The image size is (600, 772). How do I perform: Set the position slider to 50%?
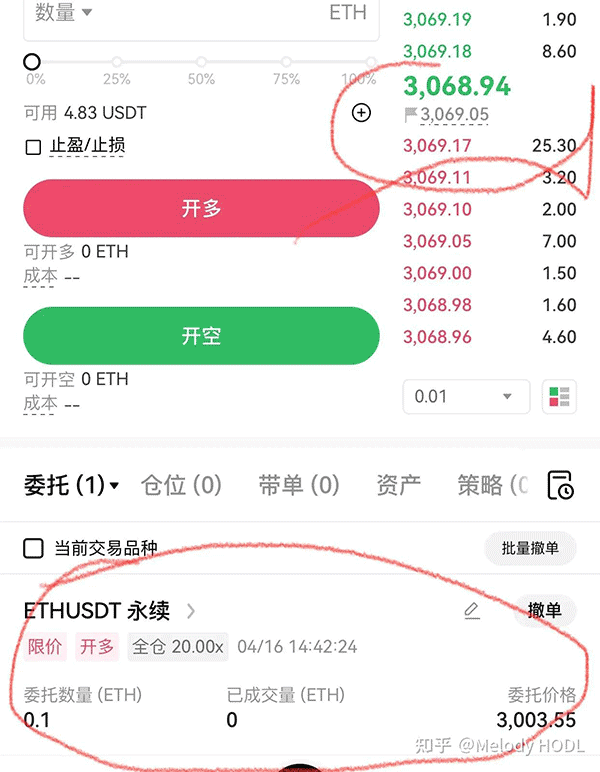pyautogui.click(x=201, y=63)
